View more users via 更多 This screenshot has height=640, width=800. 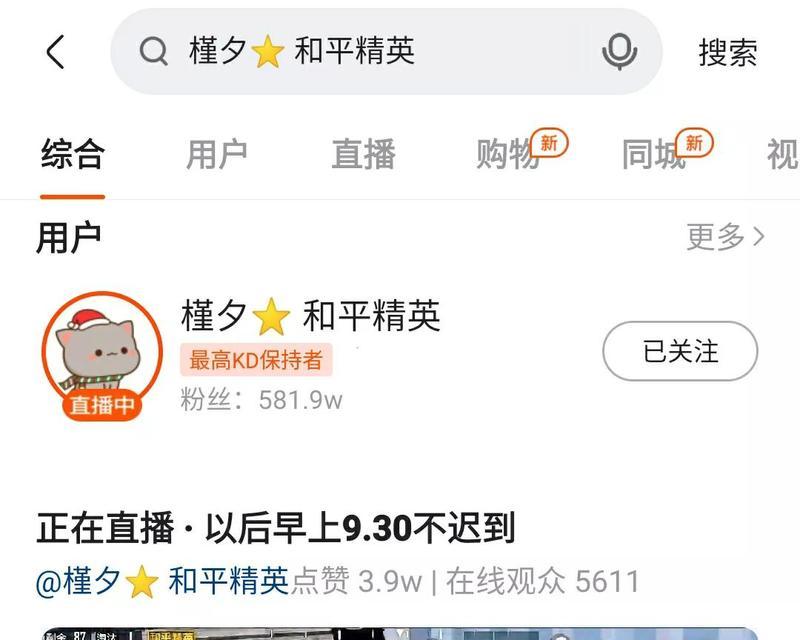coord(725,237)
